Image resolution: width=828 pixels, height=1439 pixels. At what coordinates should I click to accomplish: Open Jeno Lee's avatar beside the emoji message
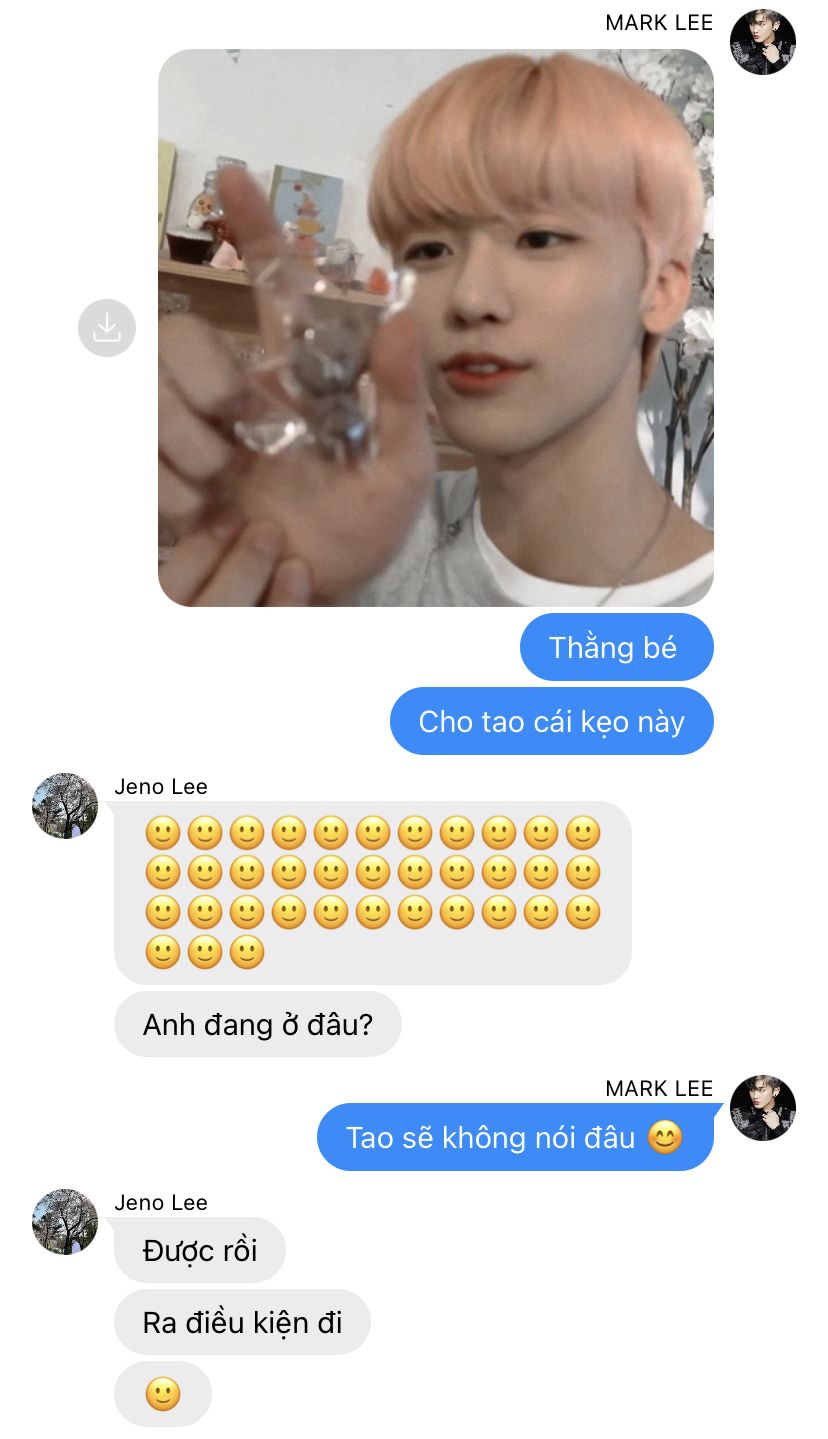(65, 805)
